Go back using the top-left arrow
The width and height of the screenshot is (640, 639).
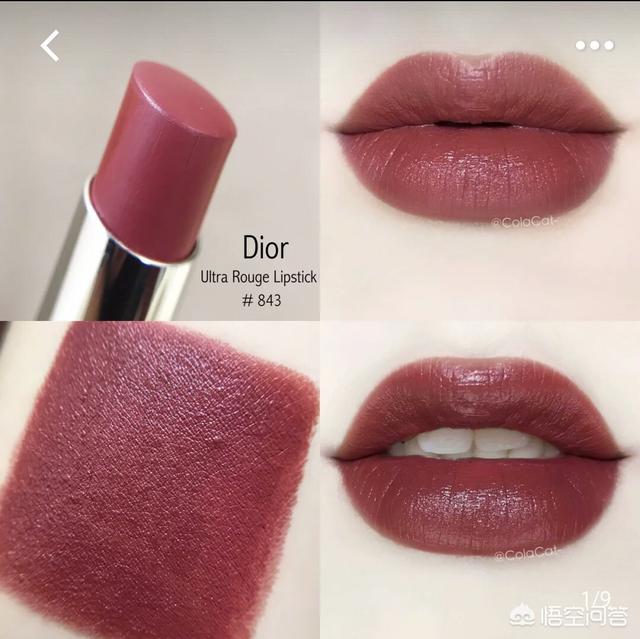pos(49,45)
